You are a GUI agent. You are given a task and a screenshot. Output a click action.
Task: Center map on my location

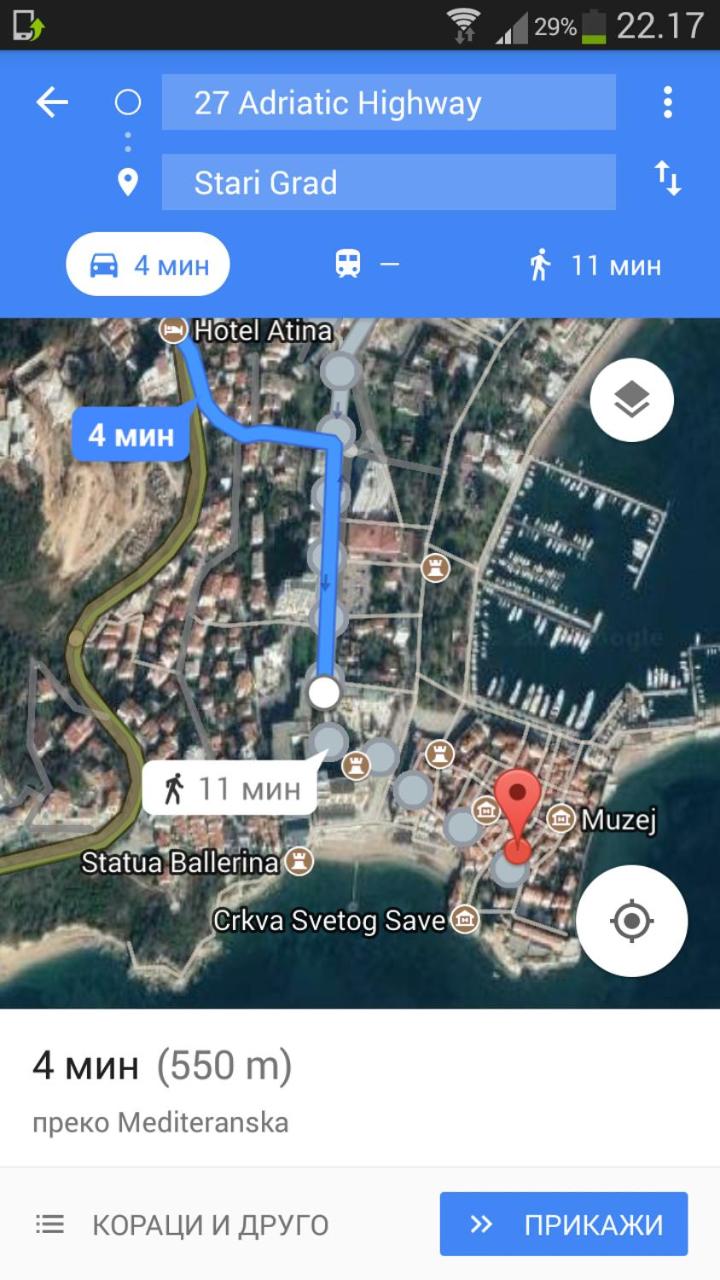(x=632, y=921)
